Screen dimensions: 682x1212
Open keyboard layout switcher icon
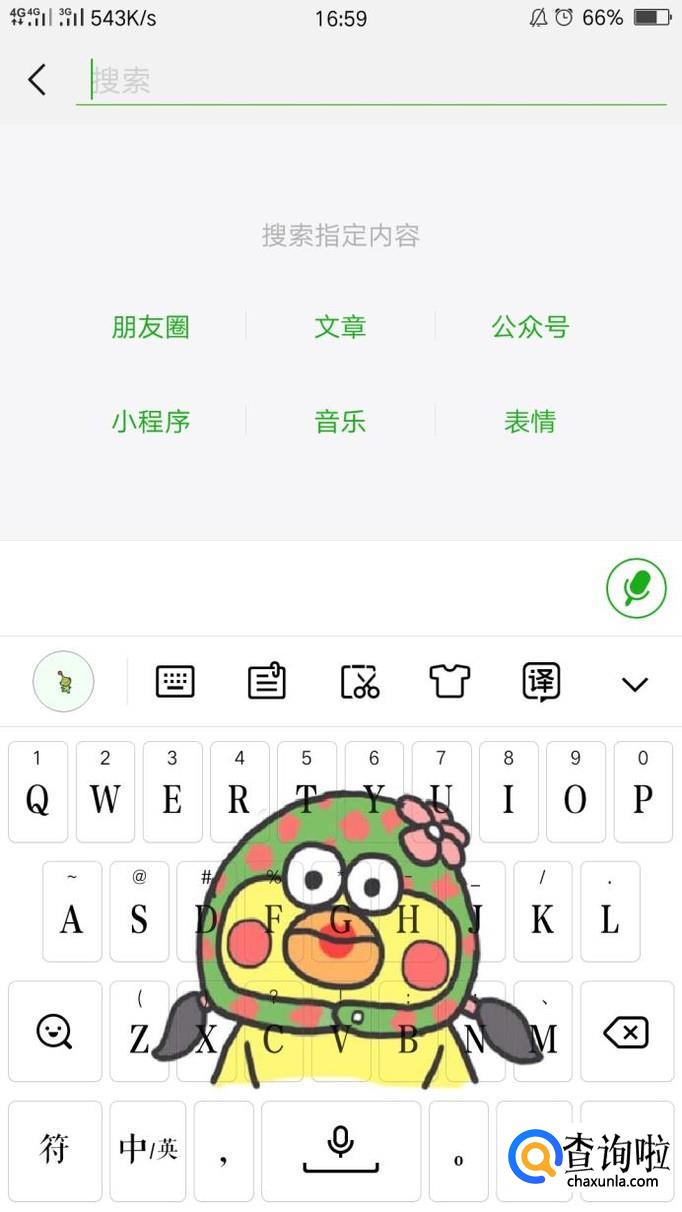pyautogui.click(x=175, y=682)
